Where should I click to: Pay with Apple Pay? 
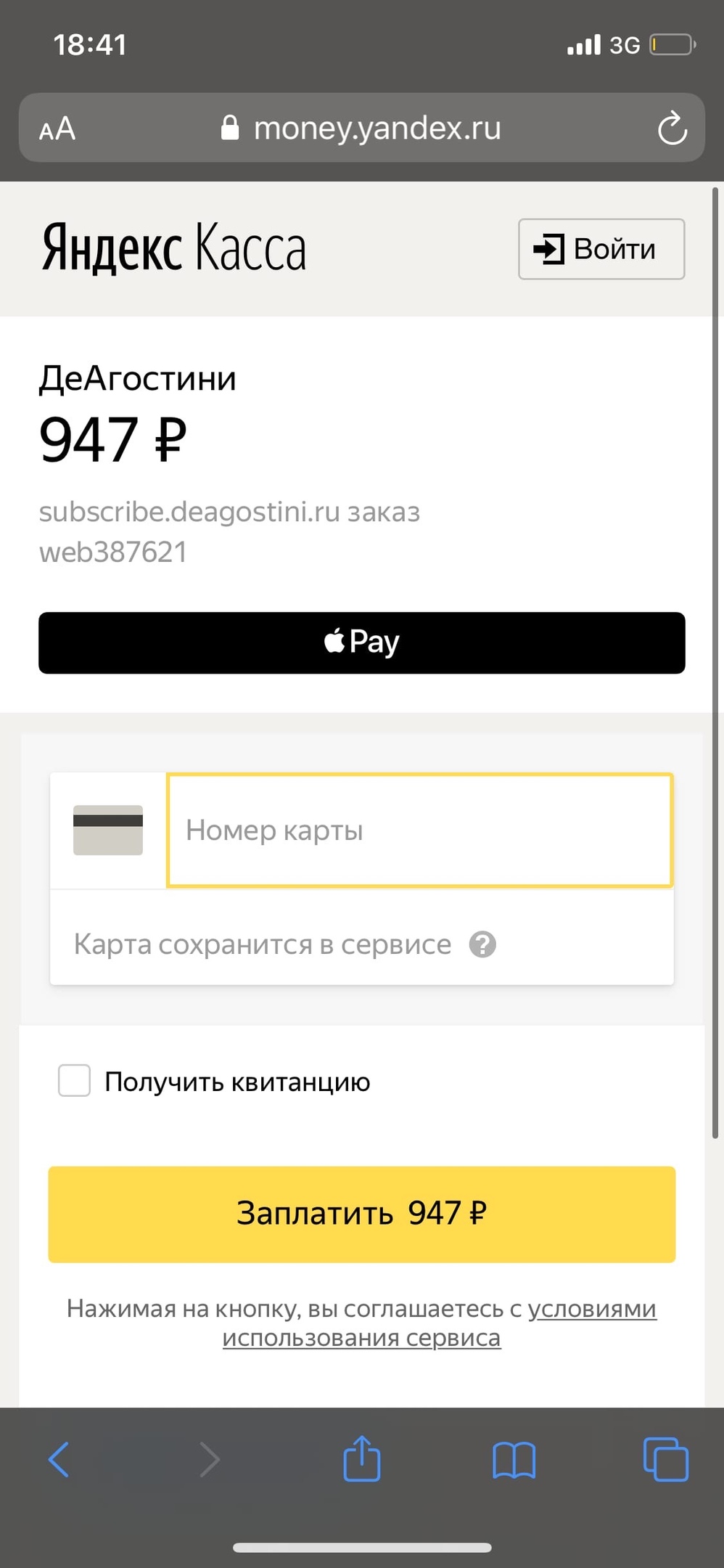(361, 642)
